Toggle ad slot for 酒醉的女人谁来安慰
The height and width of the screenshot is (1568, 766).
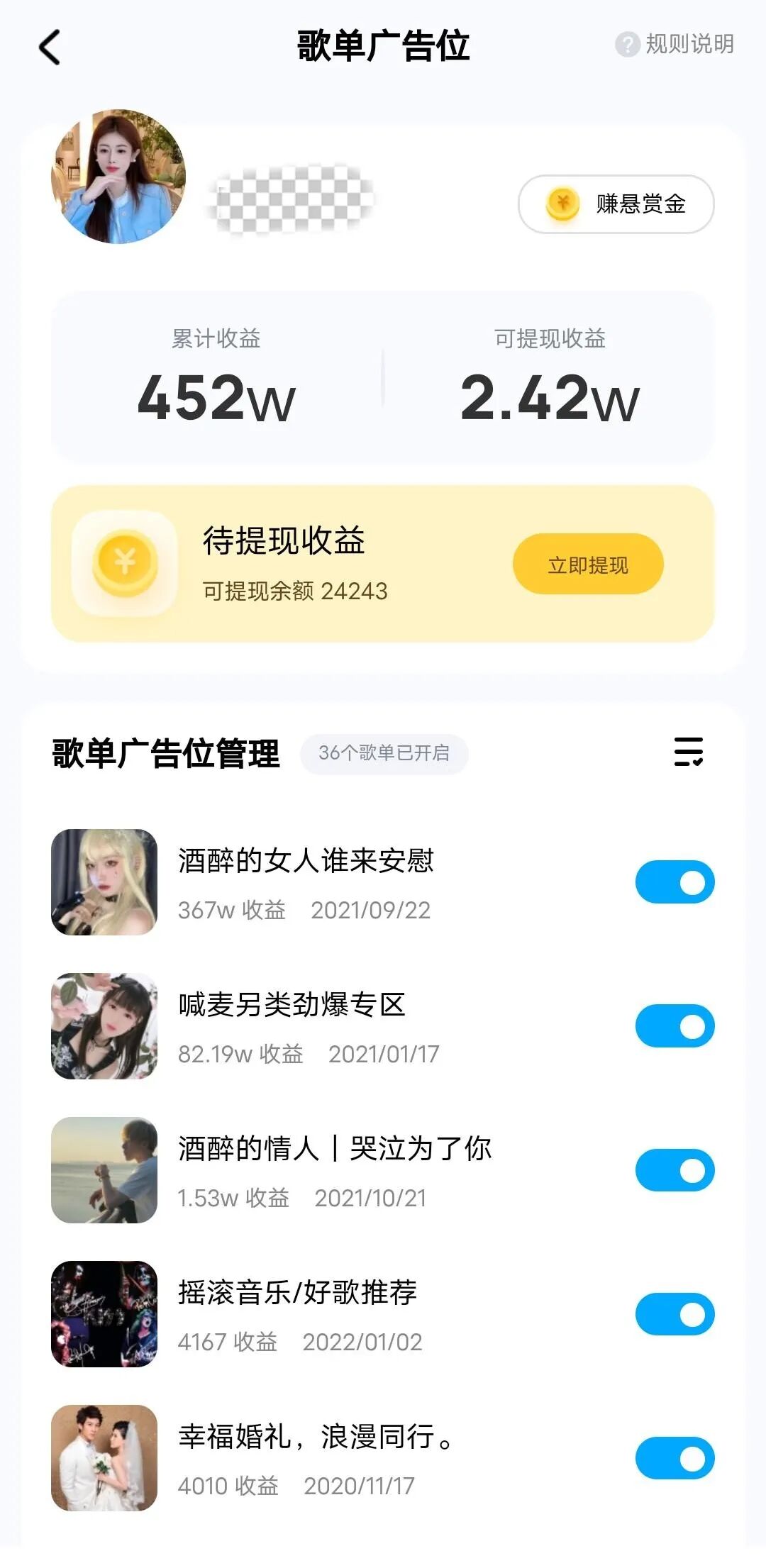(675, 882)
